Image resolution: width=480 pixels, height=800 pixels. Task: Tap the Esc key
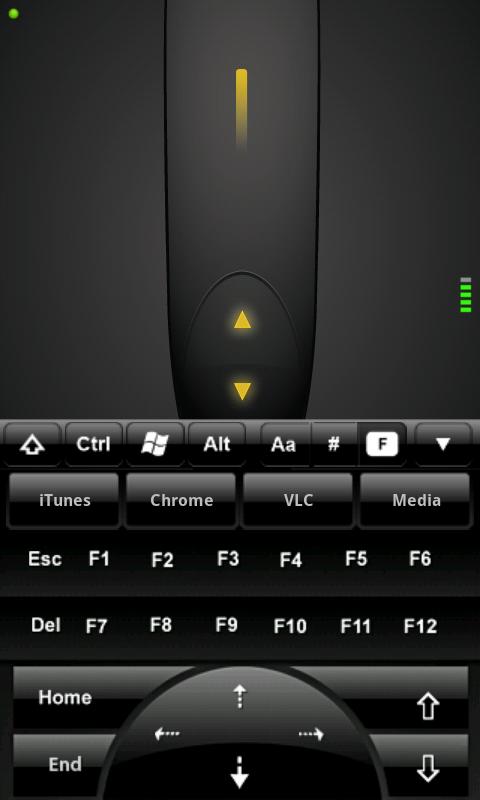pyautogui.click(x=45, y=559)
